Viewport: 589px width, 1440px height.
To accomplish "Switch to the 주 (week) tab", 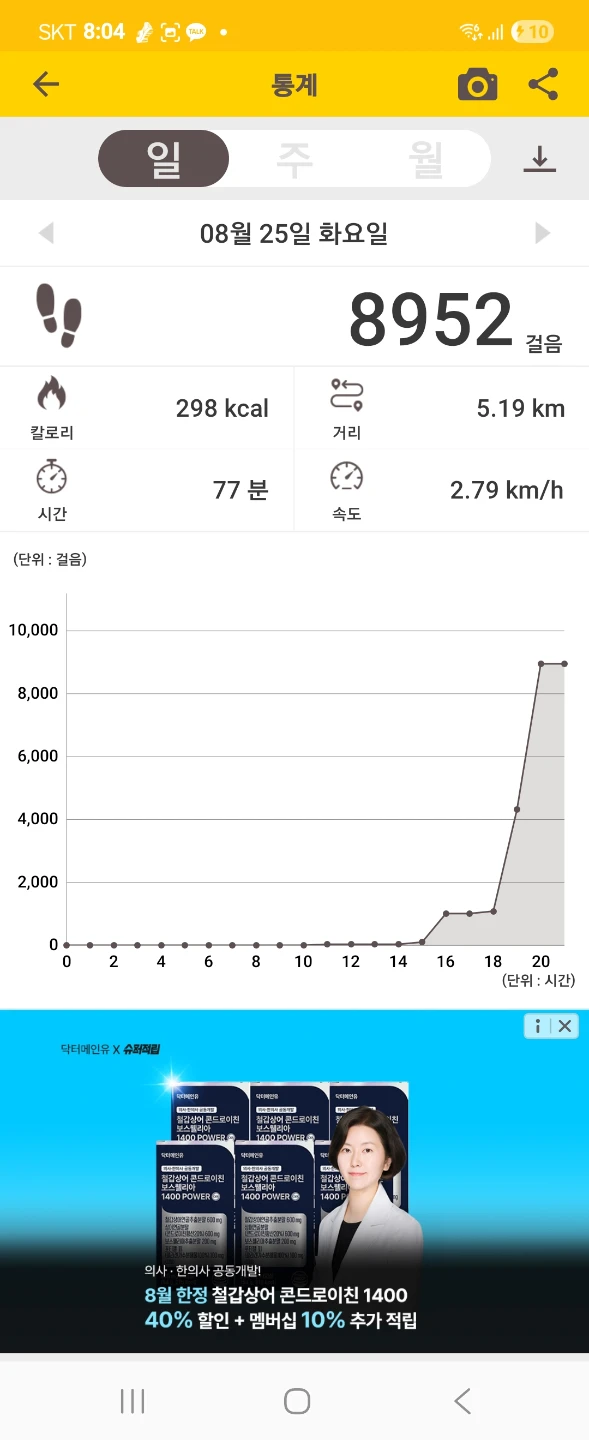I will coord(294,159).
